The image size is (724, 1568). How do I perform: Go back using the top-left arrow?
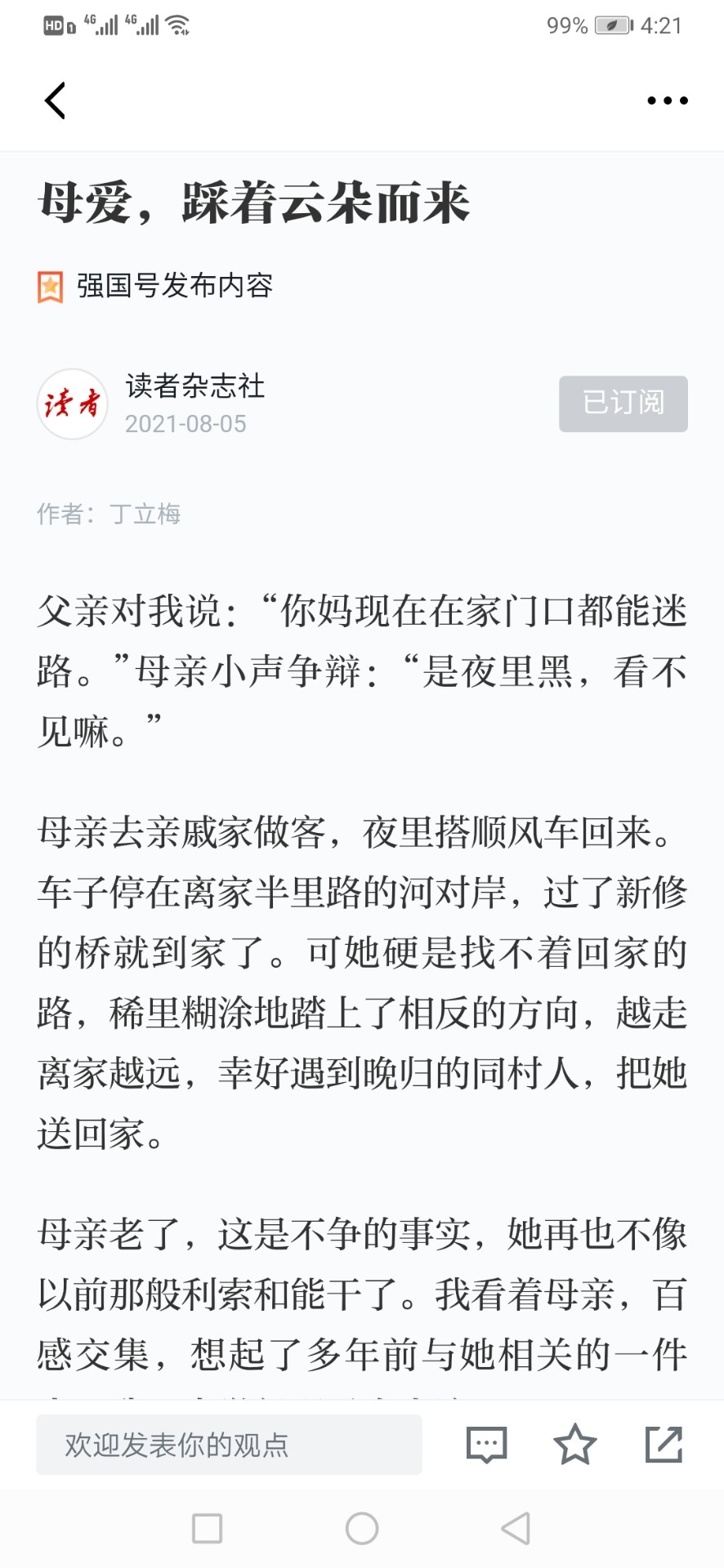click(x=55, y=100)
